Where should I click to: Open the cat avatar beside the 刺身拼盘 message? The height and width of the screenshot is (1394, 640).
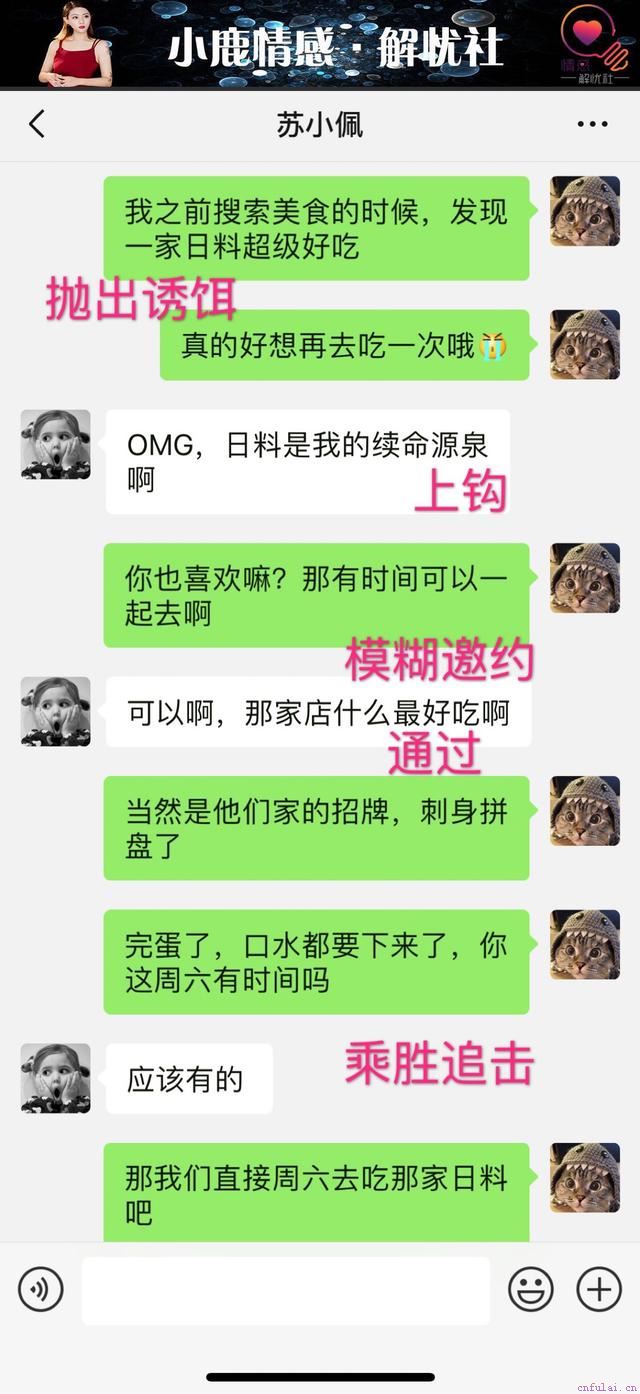(x=584, y=811)
